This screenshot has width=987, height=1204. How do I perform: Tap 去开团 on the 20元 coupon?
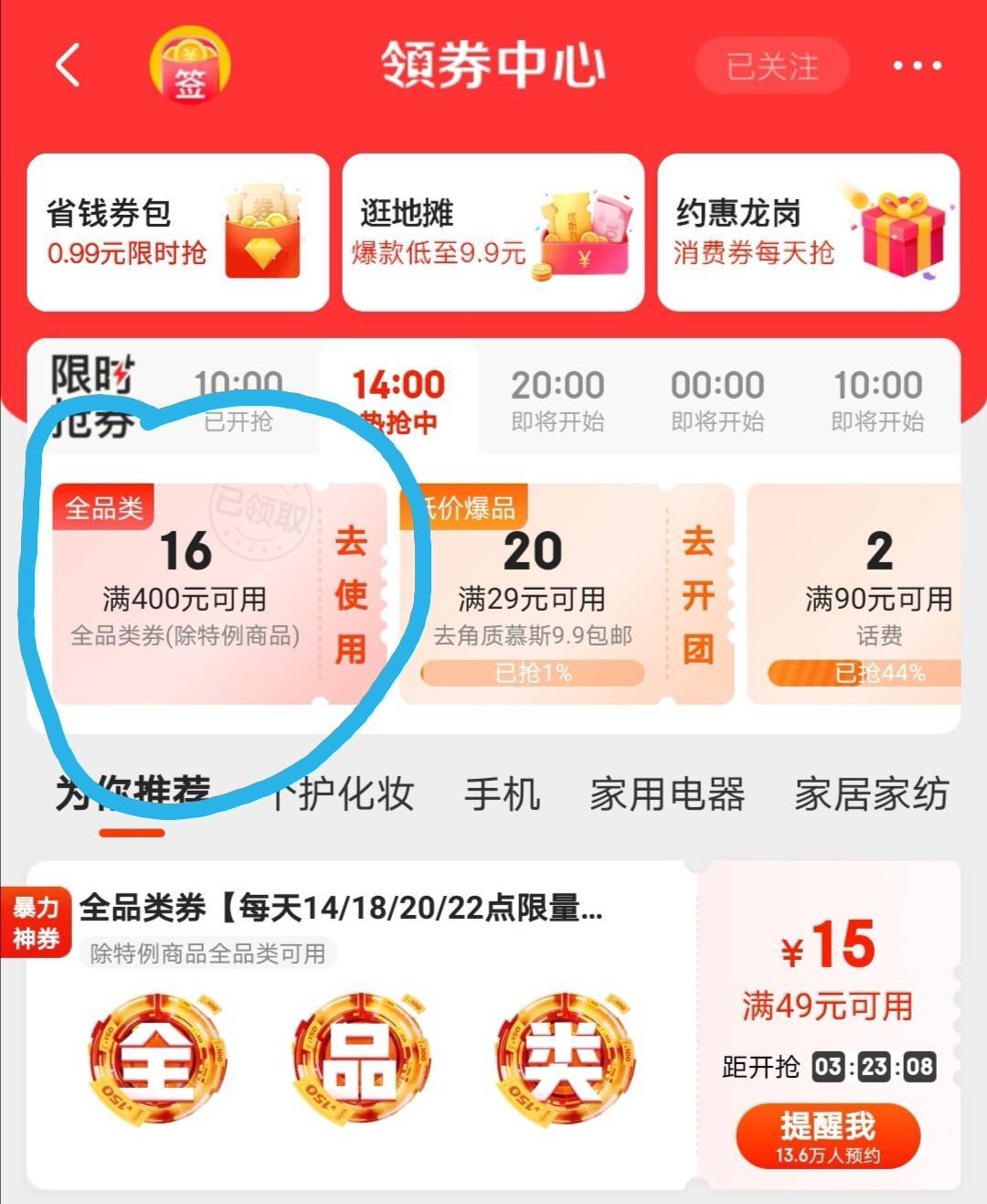click(698, 595)
